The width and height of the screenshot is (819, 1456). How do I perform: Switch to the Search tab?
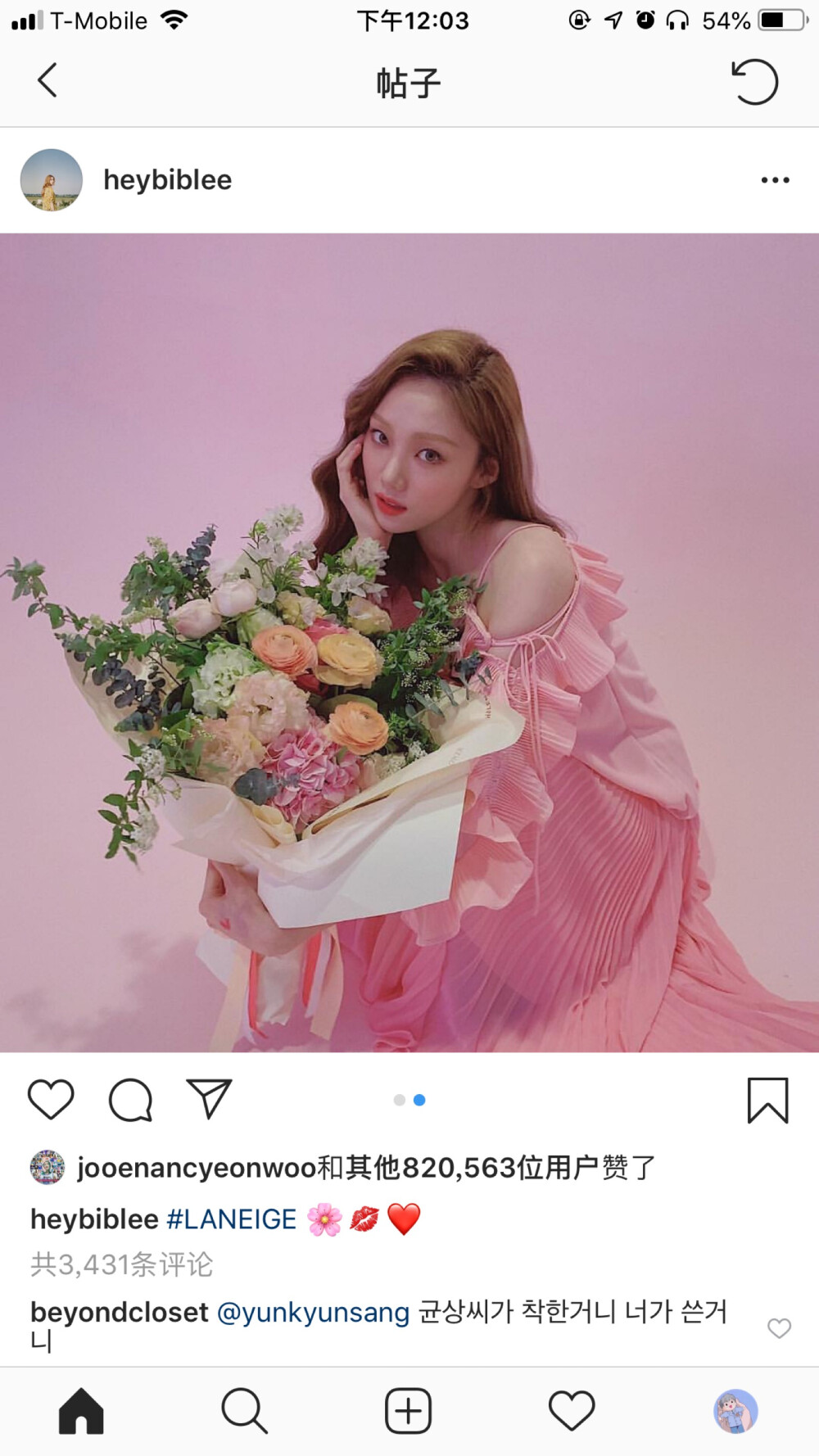pyautogui.click(x=244, y=1411)
